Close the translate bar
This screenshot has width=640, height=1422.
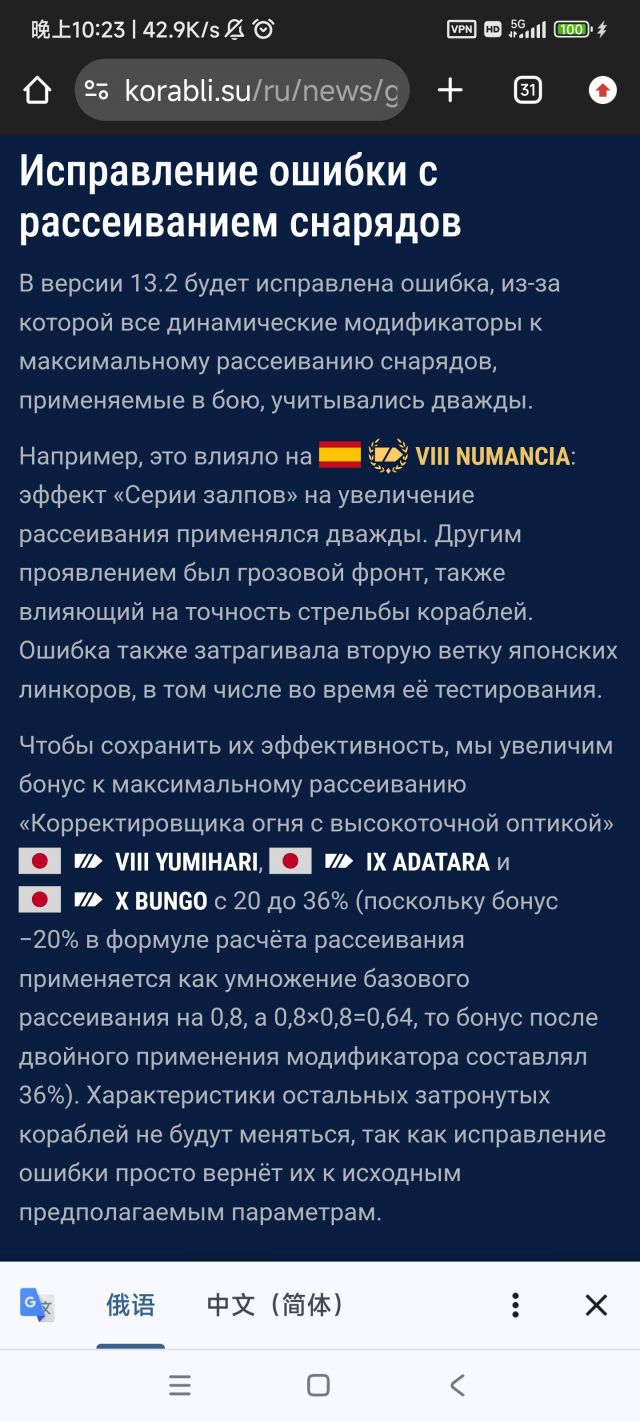click(x=596, y=1305)
